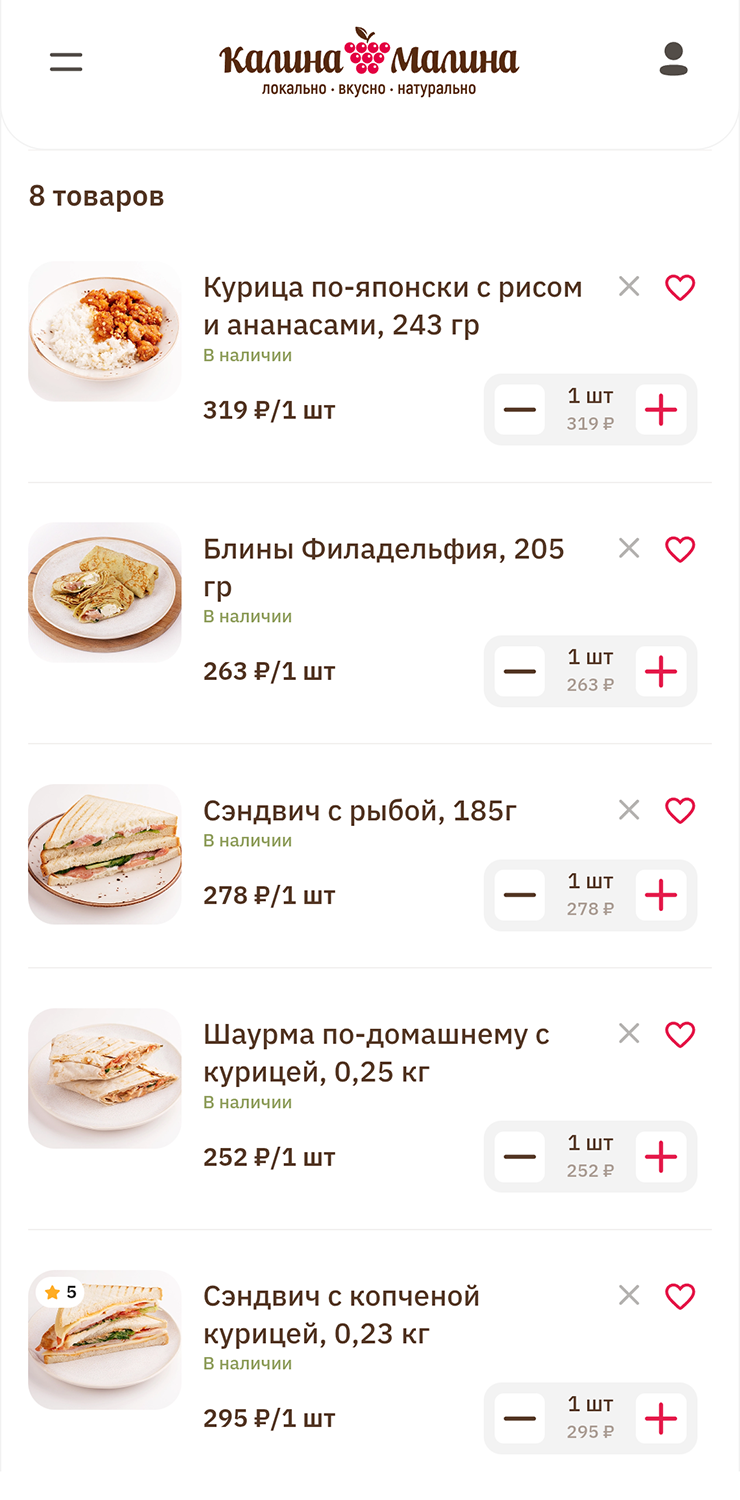Decrease Шаурма по-домашнему quantity

(520, 1157)
